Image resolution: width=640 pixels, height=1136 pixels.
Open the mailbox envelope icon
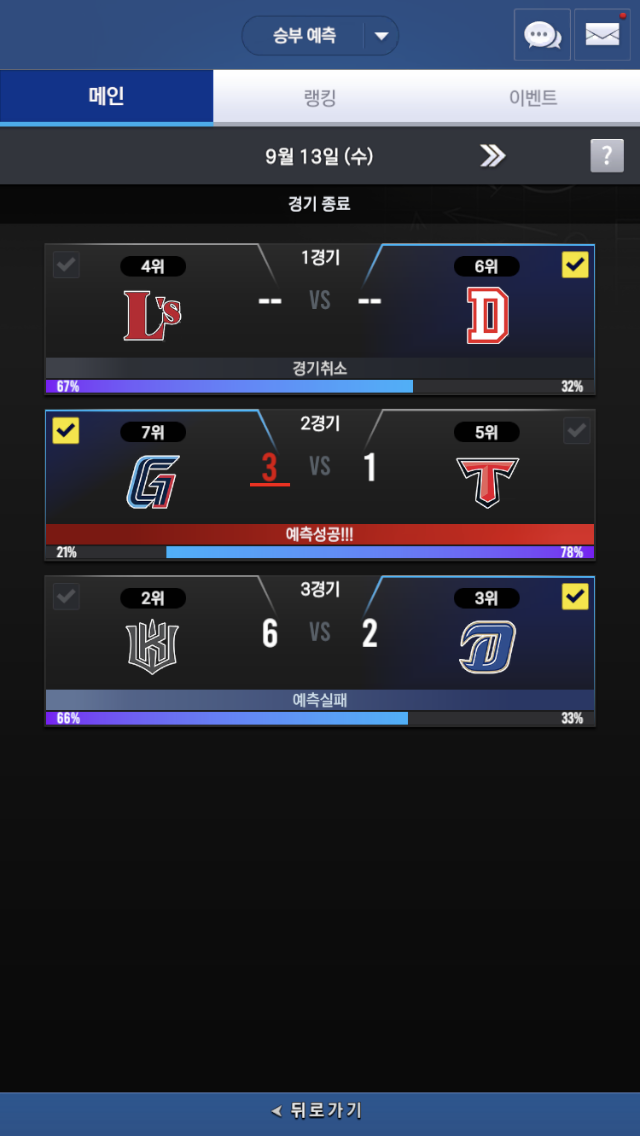click(x=602, y=35)
